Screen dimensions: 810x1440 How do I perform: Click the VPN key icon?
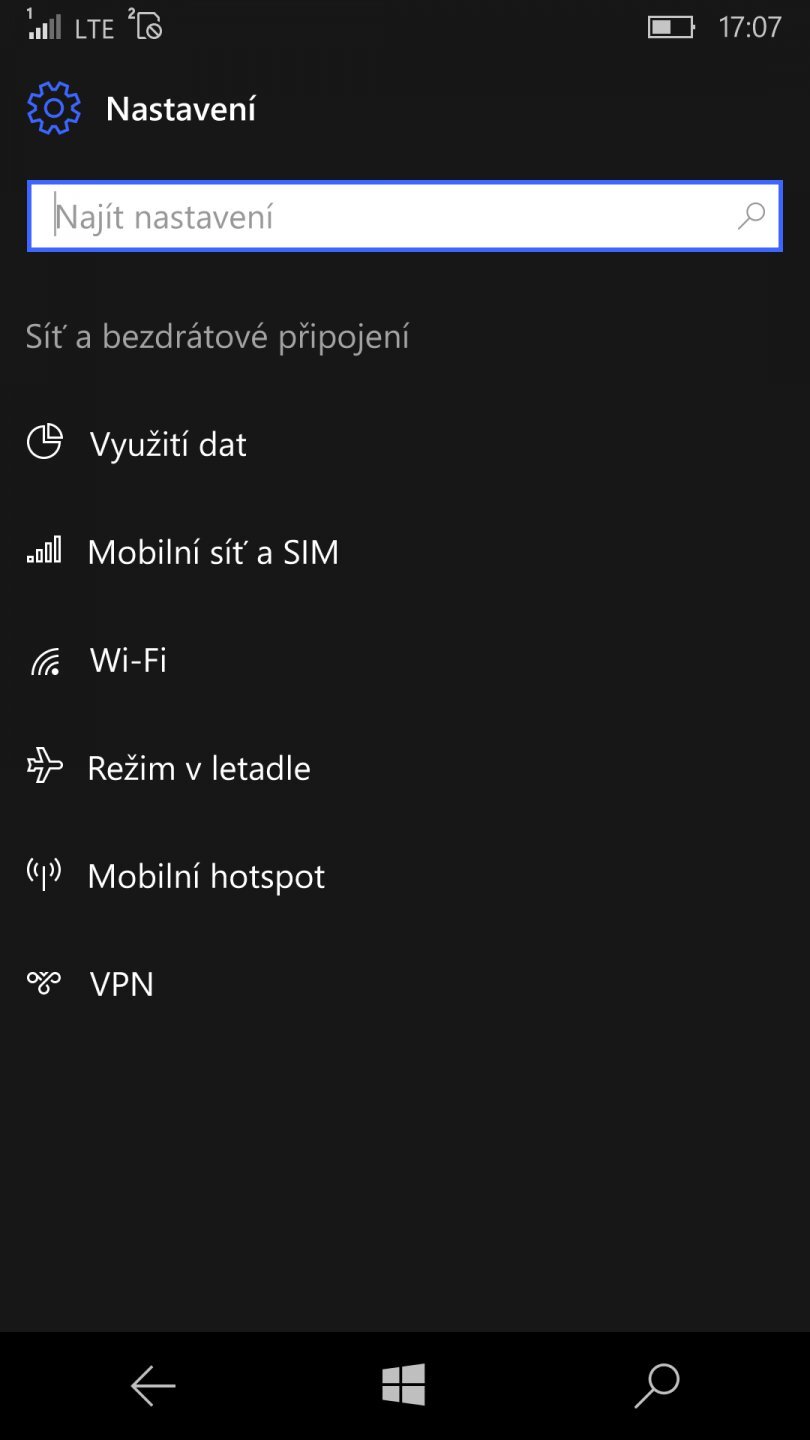pyautogui.click(x=42, y=983)
